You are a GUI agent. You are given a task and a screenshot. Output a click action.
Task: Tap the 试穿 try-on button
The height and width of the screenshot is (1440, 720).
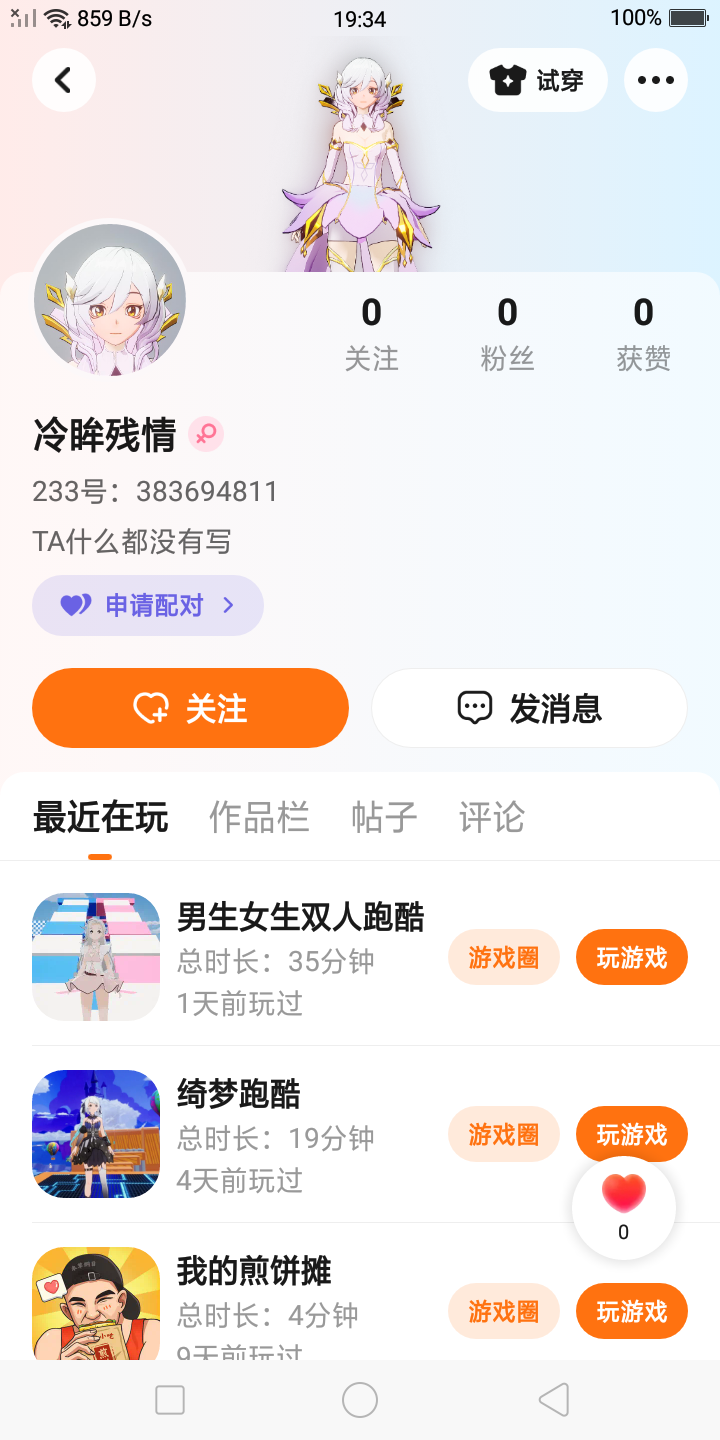pyautogui.click(x=538, y=80)
